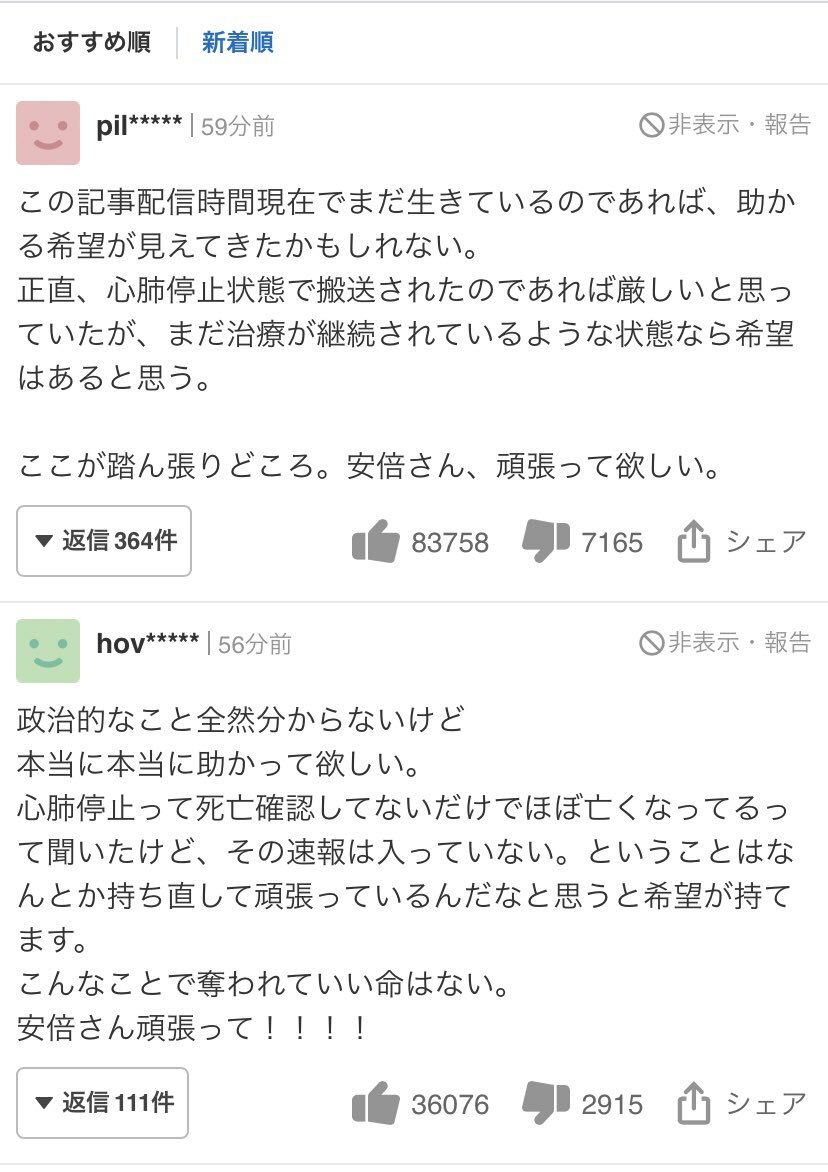The image size is (828, 1172).
Task: Open pil*****'s user profile
Action: (x=138, y=127)
